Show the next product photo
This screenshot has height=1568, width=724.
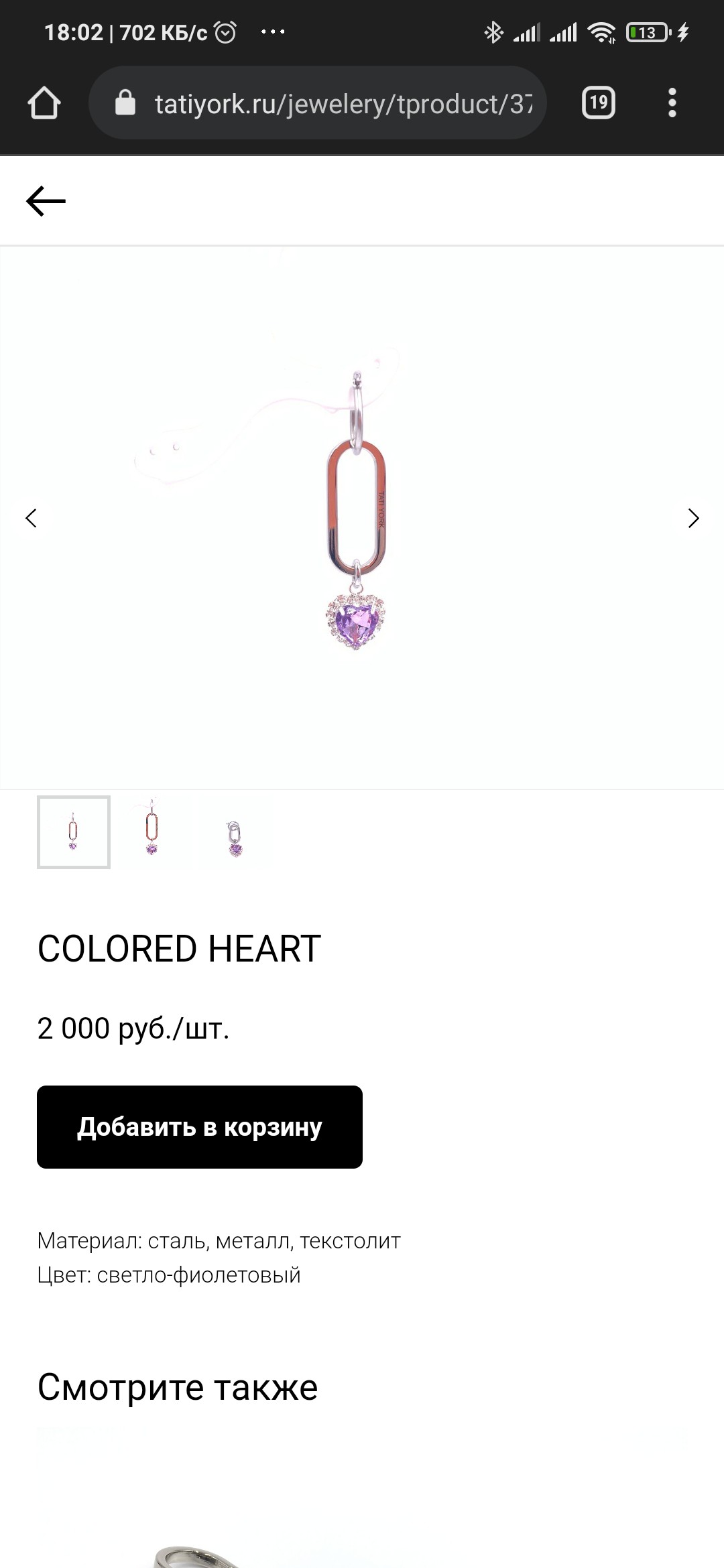click(x=694, y=518)
